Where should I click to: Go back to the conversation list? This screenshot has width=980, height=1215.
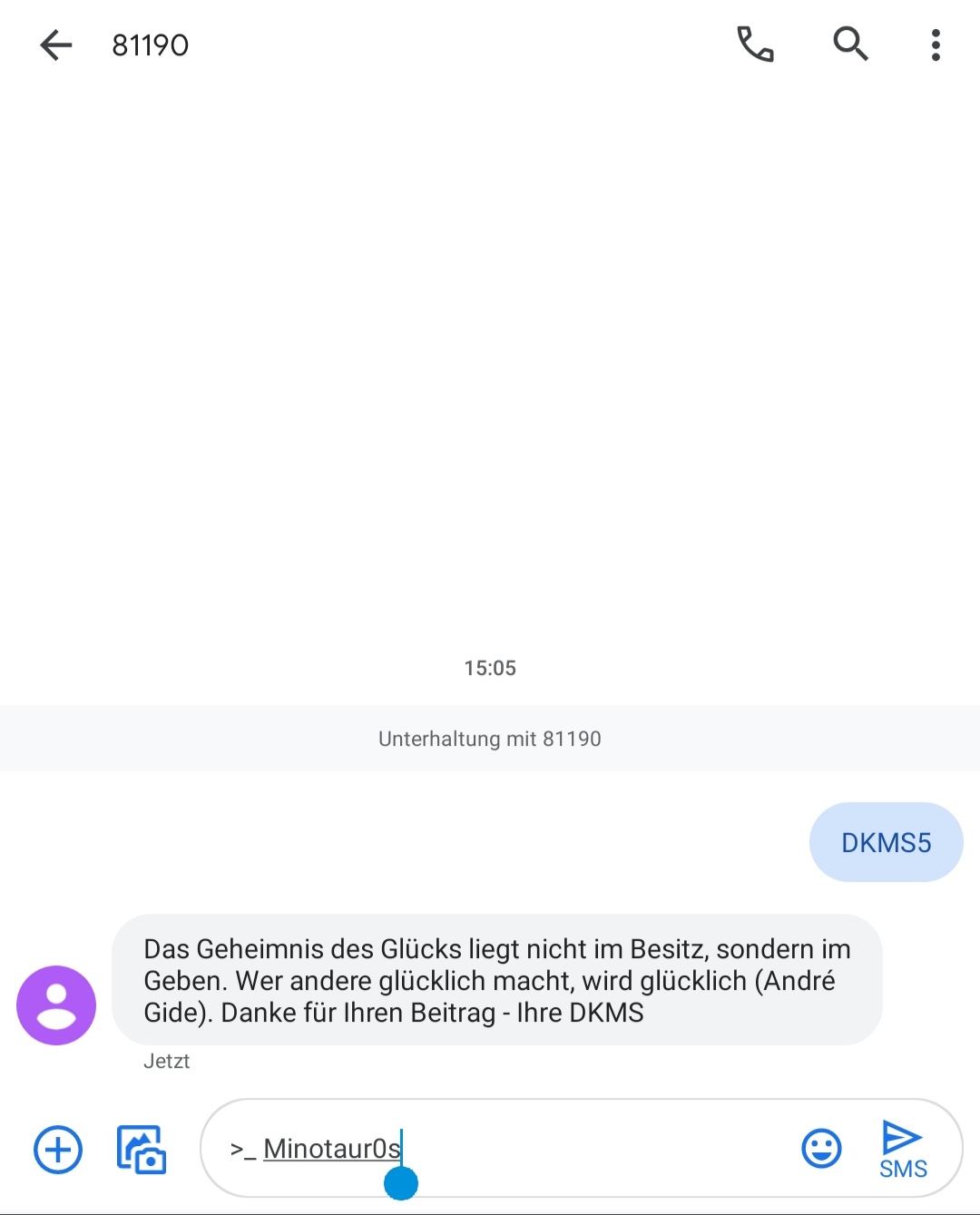tap(56, 44)
